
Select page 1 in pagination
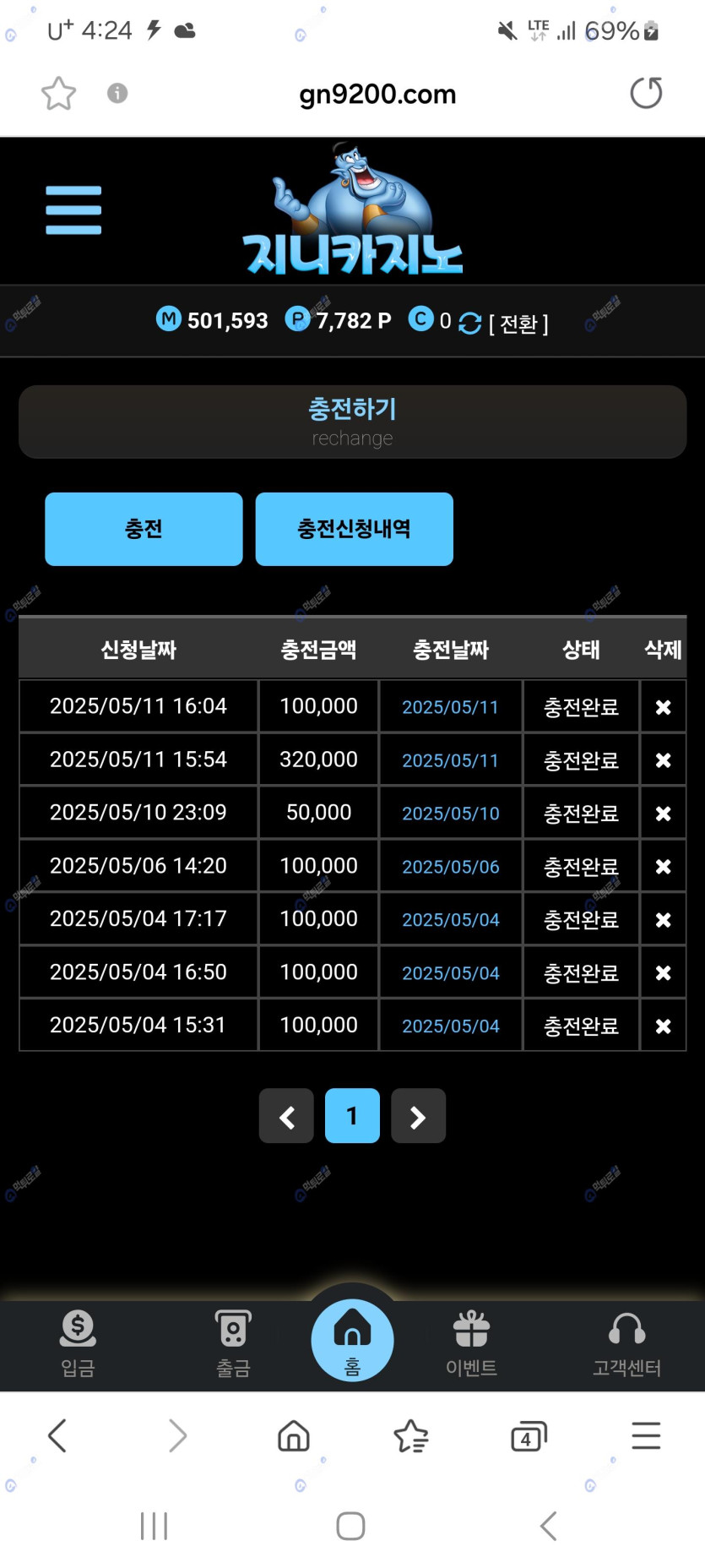click(x=352, y=1117)
